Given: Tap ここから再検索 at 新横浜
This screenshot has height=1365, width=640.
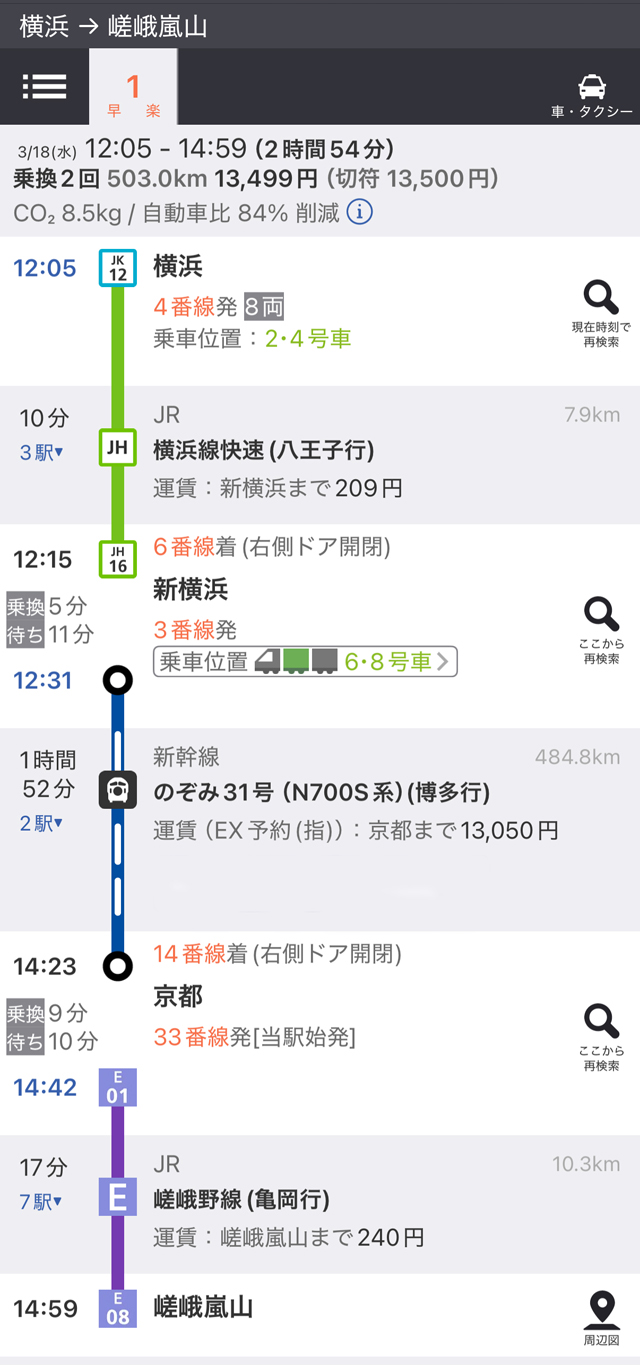Looking at the screenshot, I should [601, 627].
